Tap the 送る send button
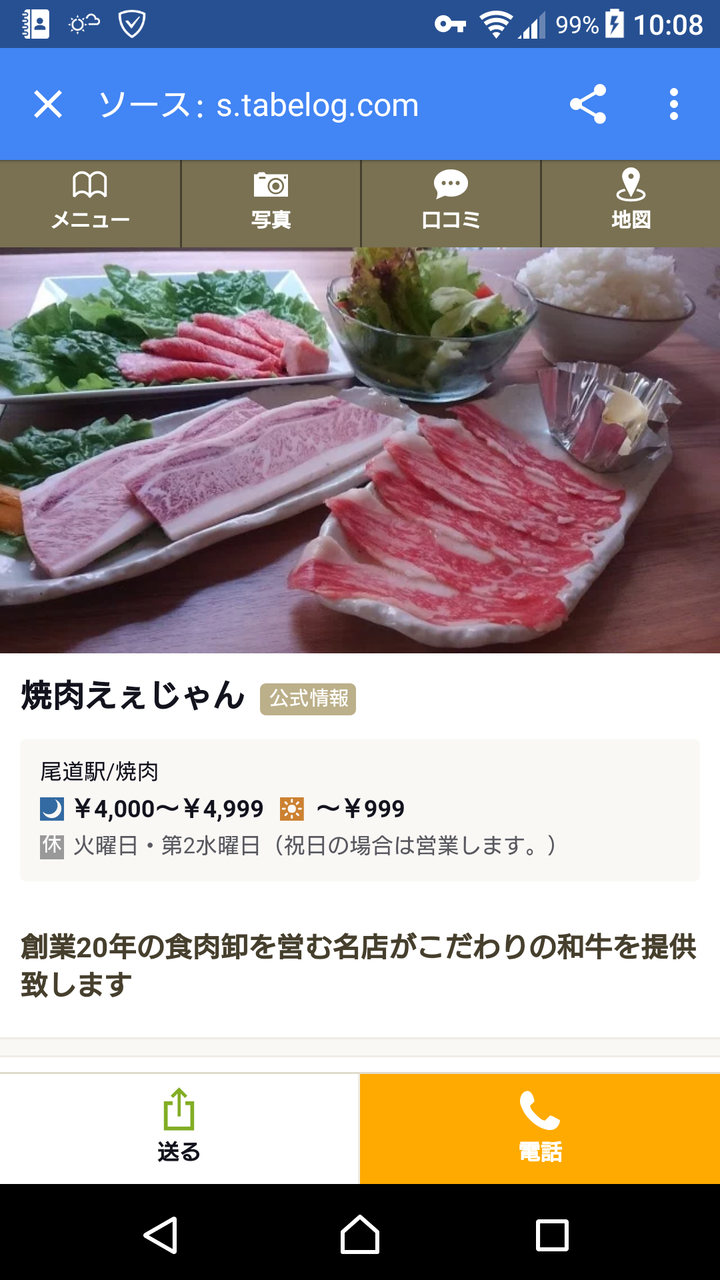This screenshot has height=1280, width=720. (x=179, y=1128)
